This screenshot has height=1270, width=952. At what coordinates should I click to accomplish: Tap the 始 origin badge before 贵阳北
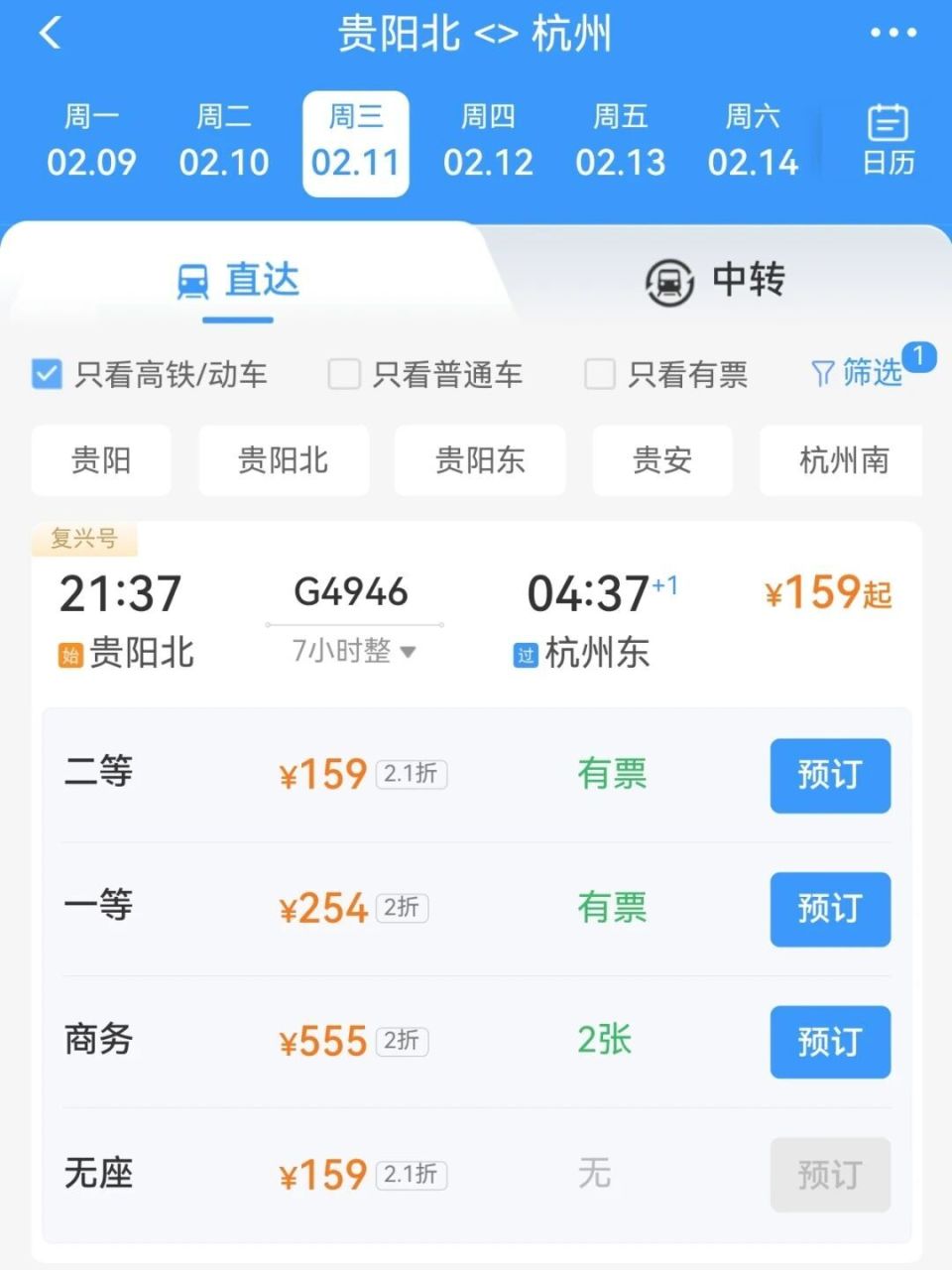67,654
